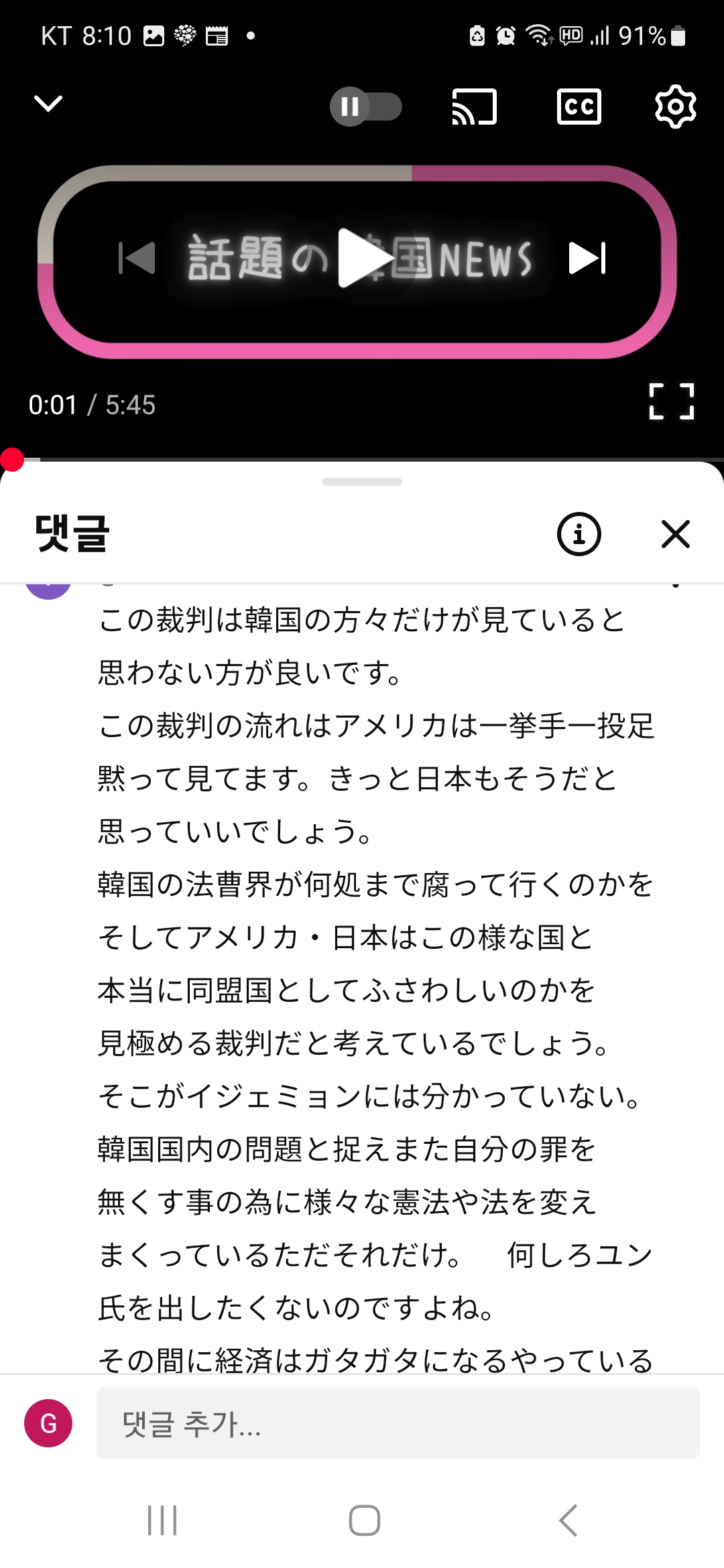Play the video
Image resolution: width=724 pixels, height=1568 pixels.
point(362,258)
